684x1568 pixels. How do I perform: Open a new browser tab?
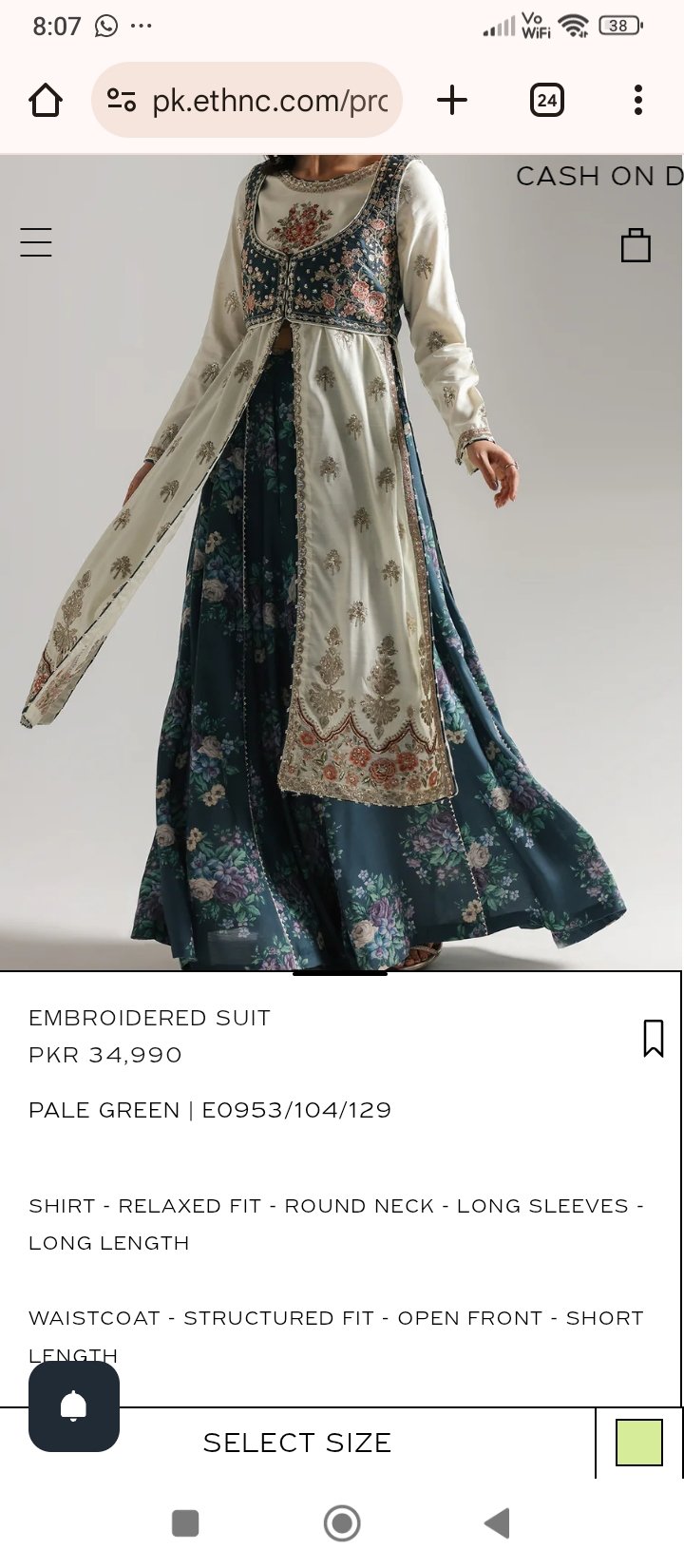(452, 100)
